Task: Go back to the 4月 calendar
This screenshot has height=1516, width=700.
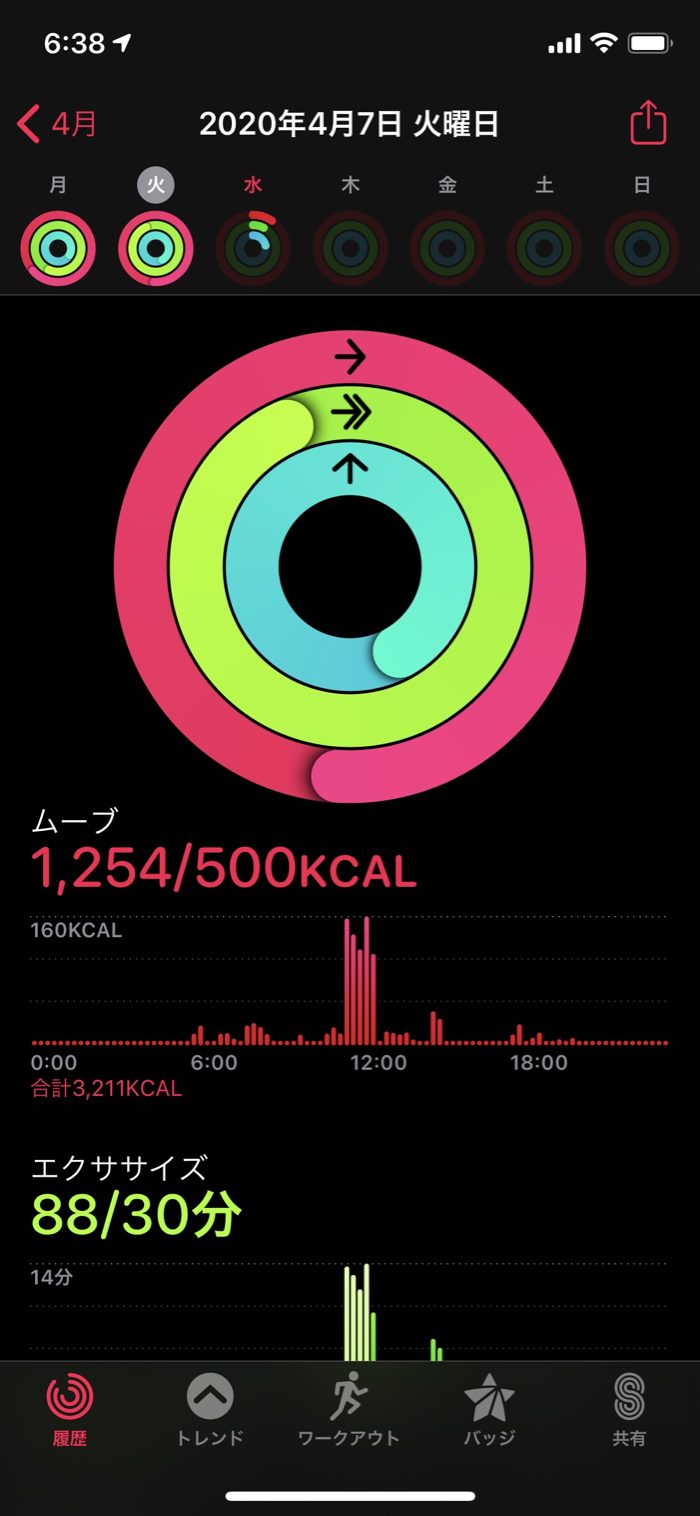Action: [58, 125]
